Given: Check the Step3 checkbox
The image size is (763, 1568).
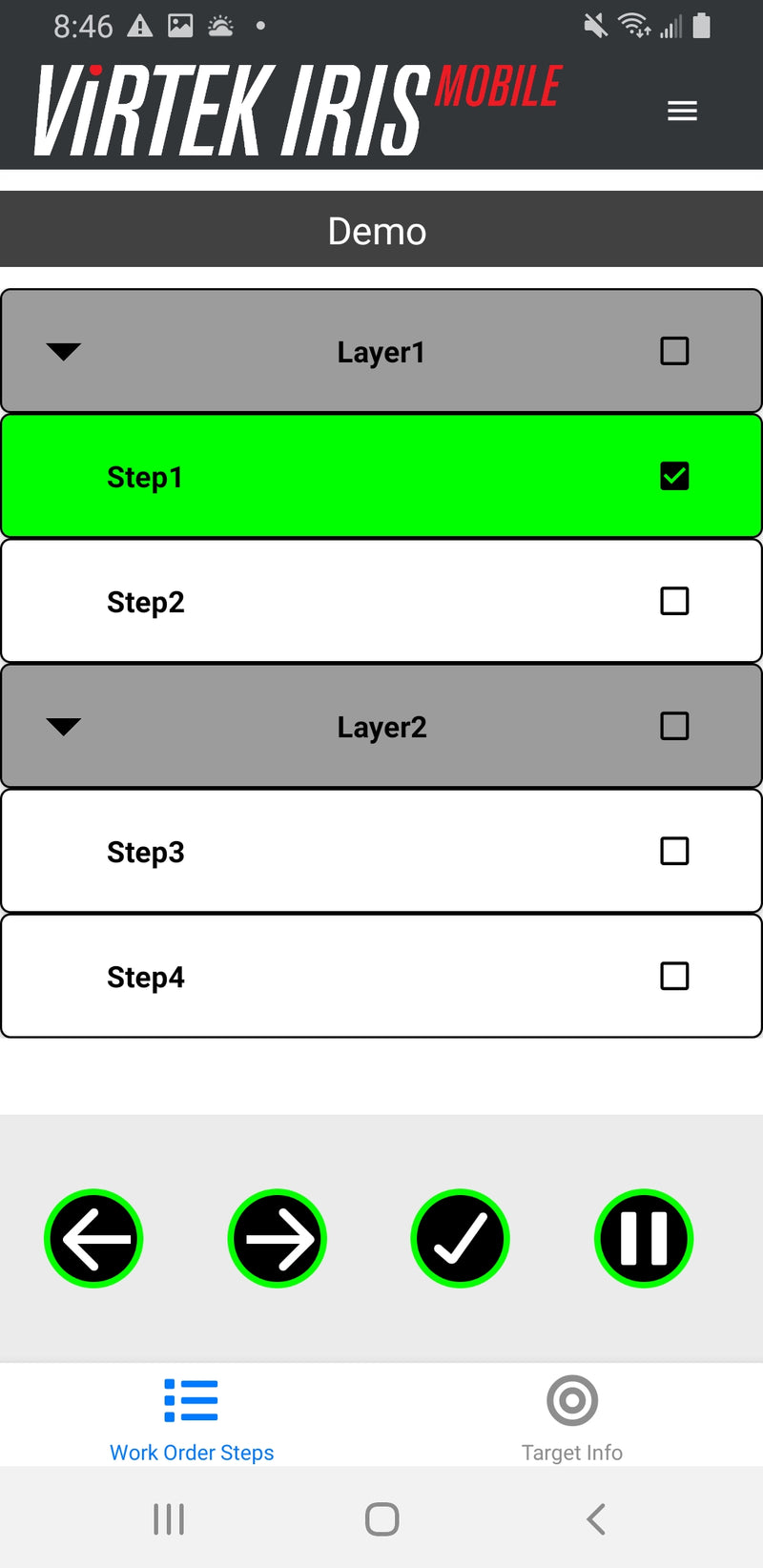Looking at the screenshot, I should click(x=674, y=851).
